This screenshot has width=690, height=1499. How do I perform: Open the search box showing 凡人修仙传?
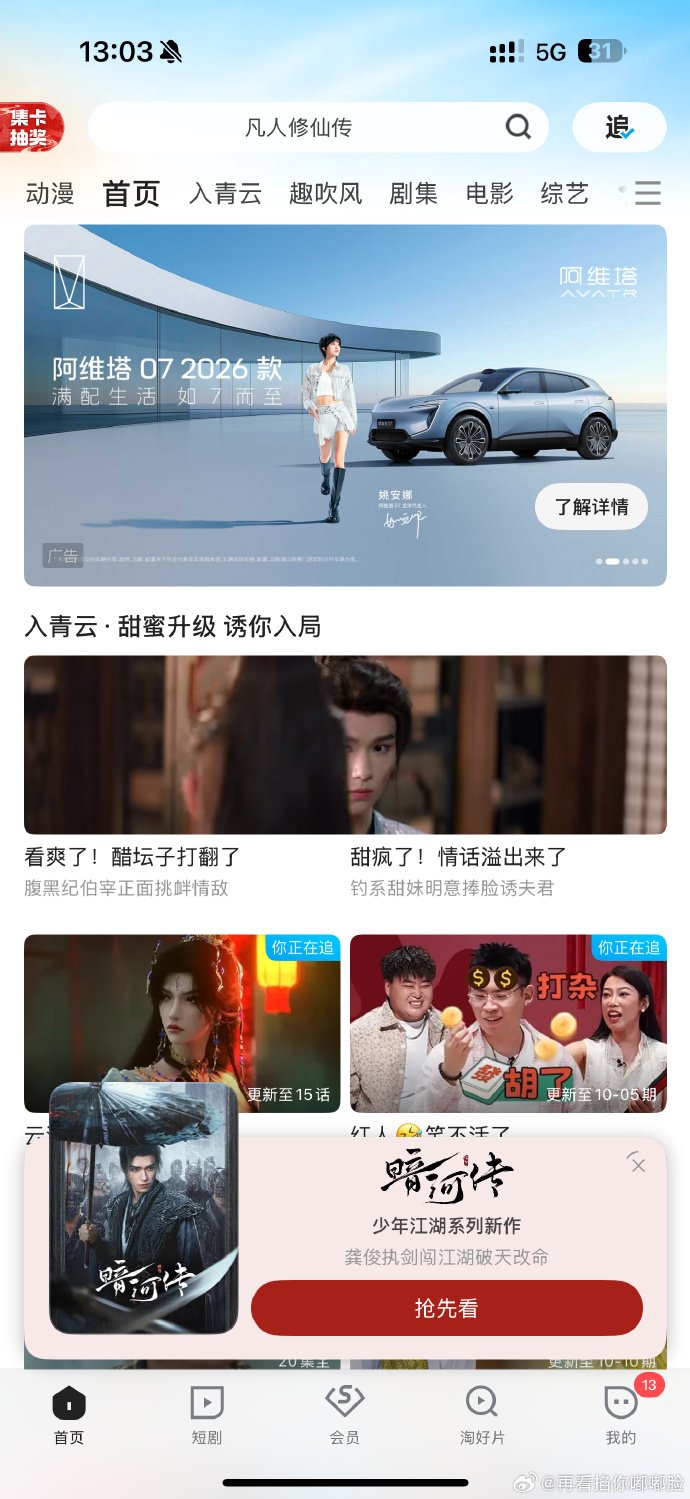(x=300, y=128)
